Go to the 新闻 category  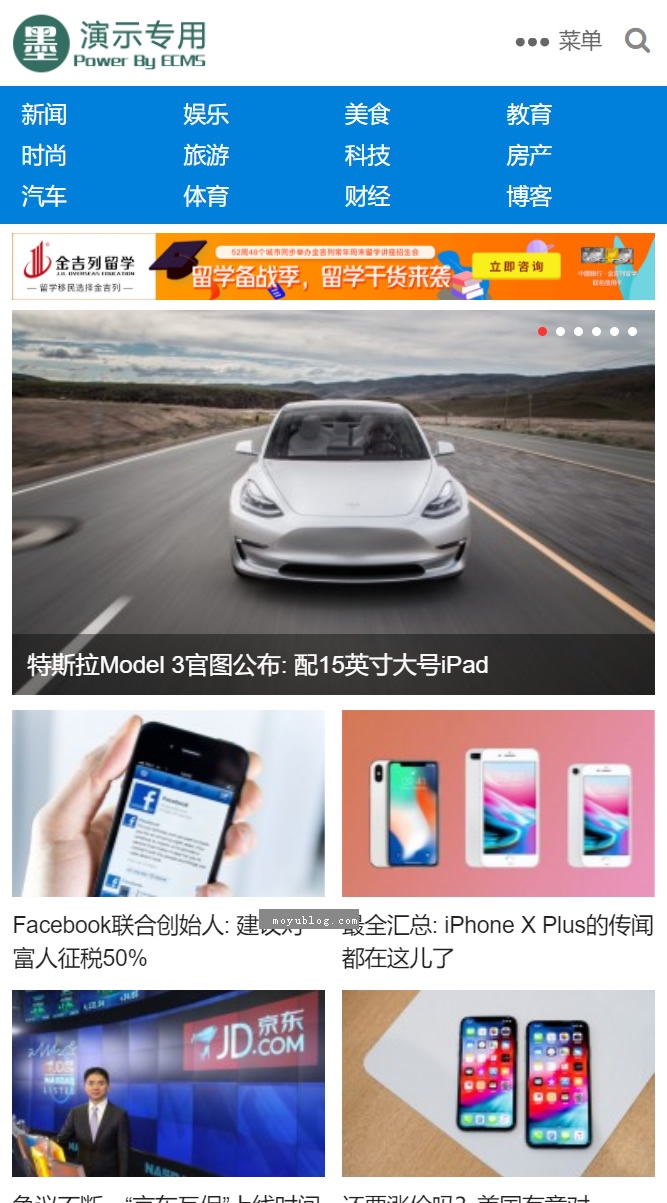(44, 115)
